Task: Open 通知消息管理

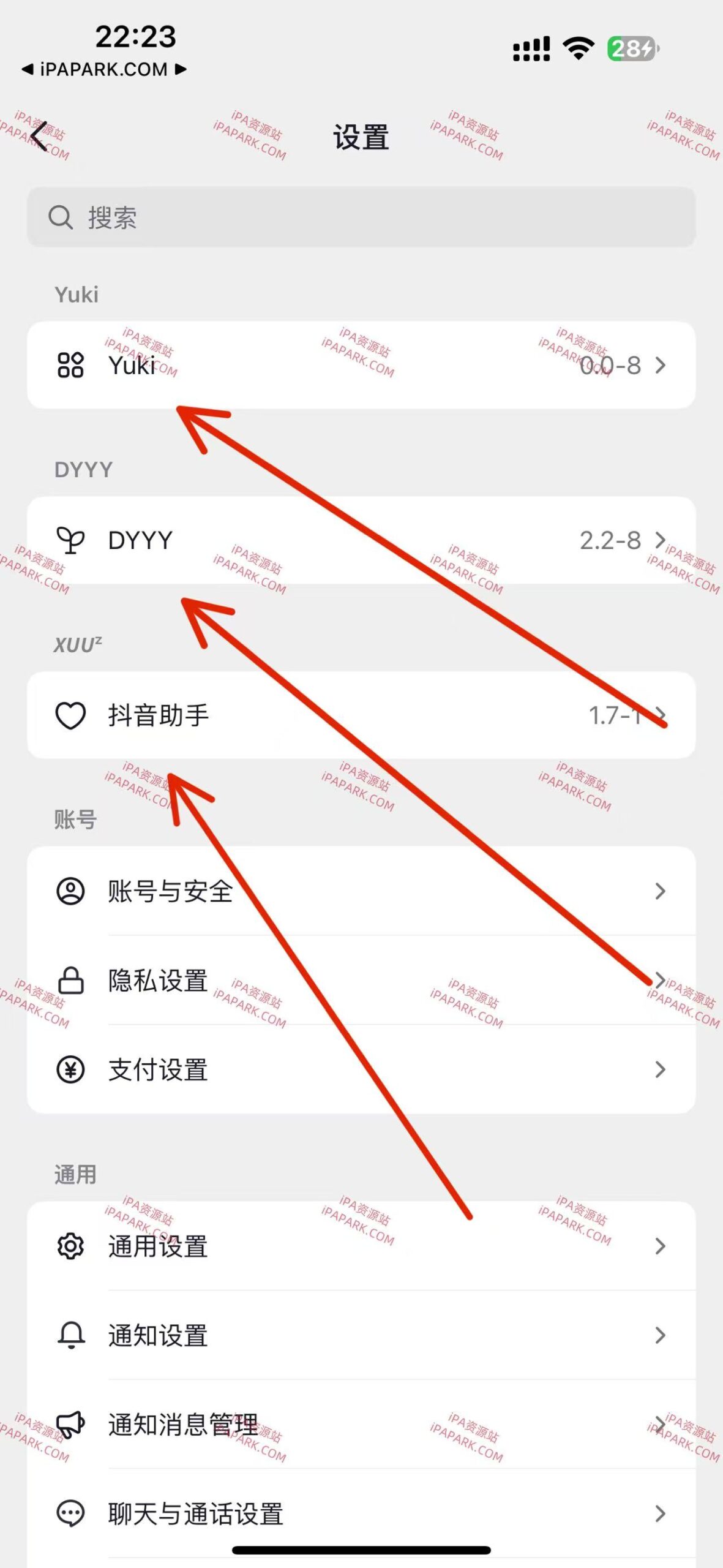Action: [x=361, y=1425]
